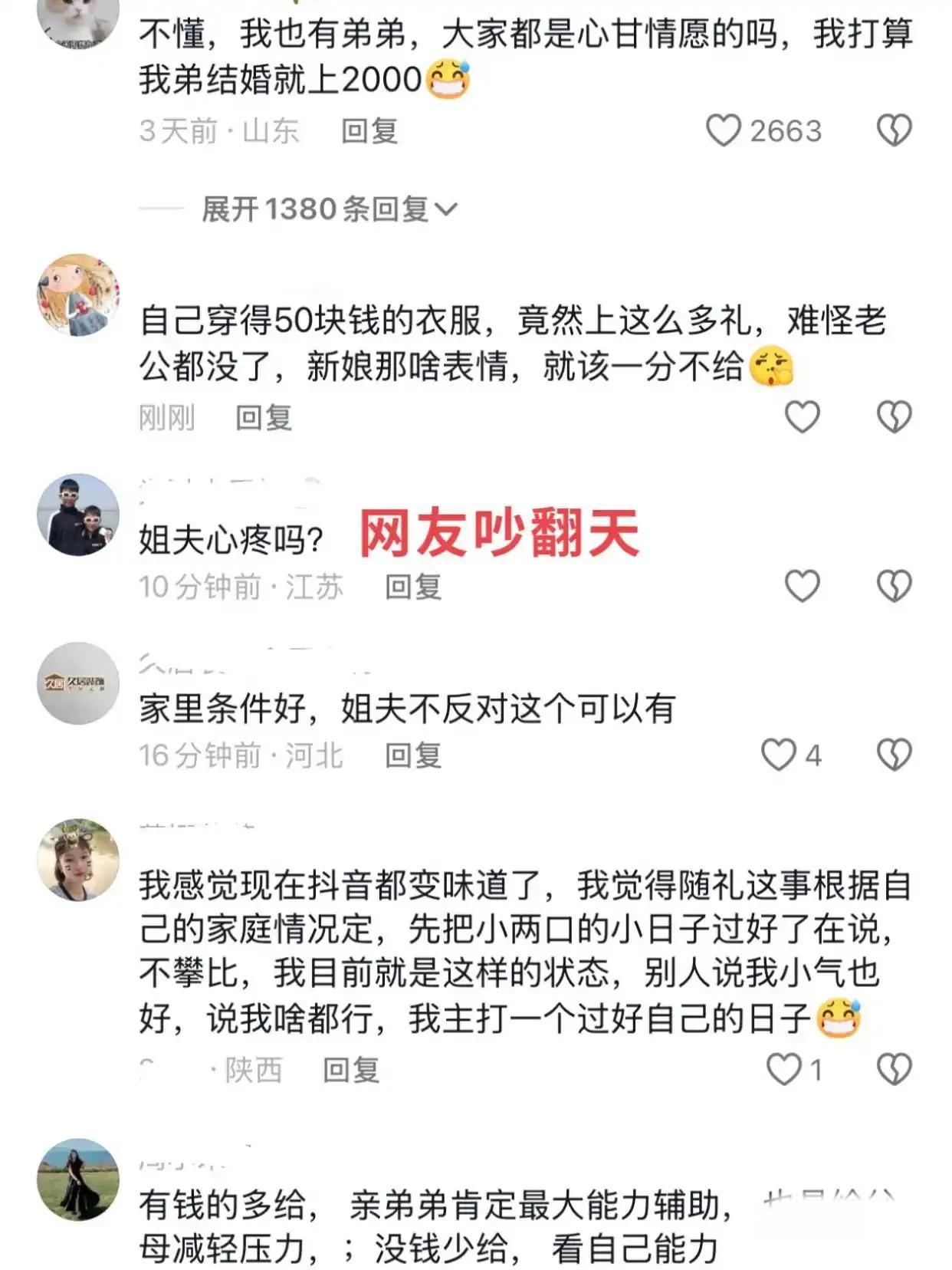Open the avatar of the Hebei commenter
Screen dimensions: 952x1270
[78, 683]
